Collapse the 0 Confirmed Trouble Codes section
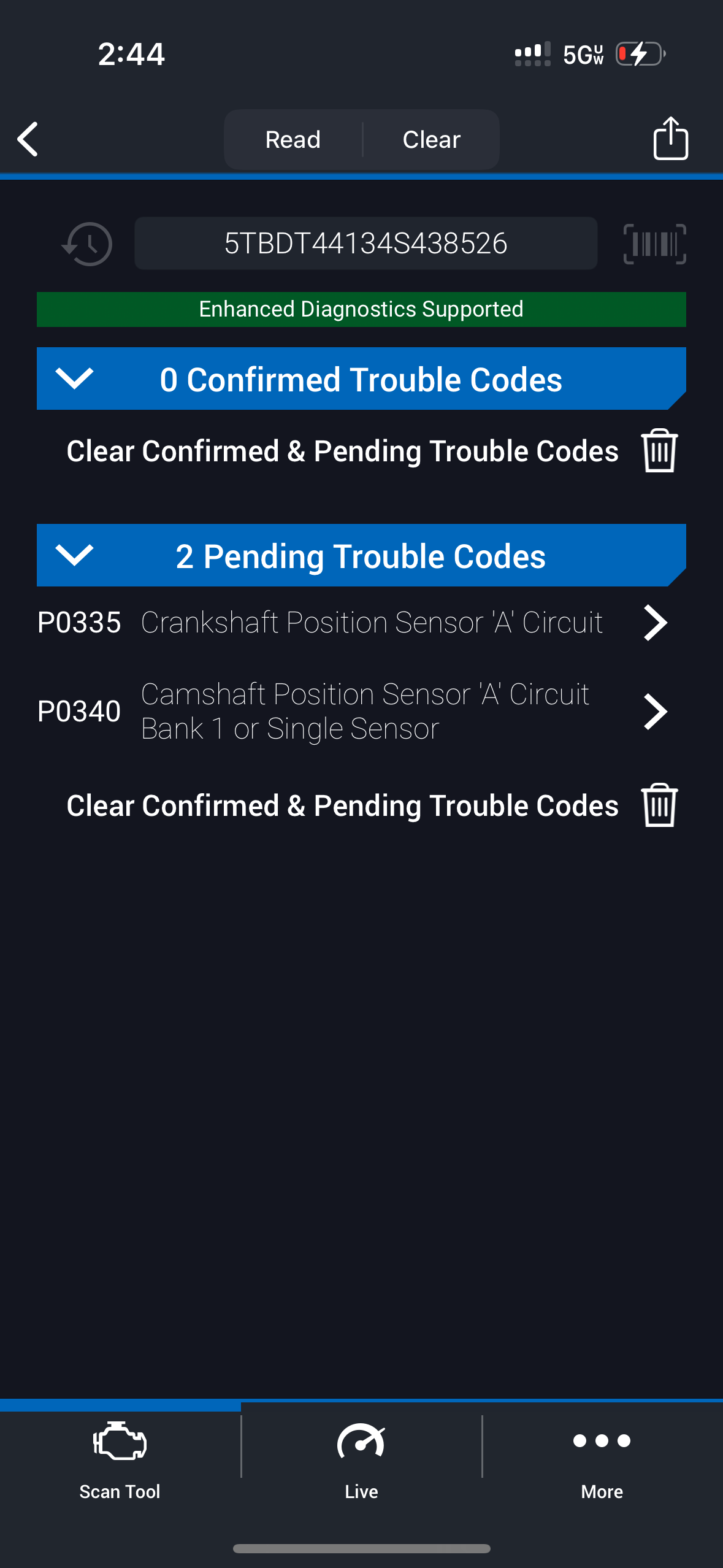This screenshot has width=723, height=1568. 74,379
